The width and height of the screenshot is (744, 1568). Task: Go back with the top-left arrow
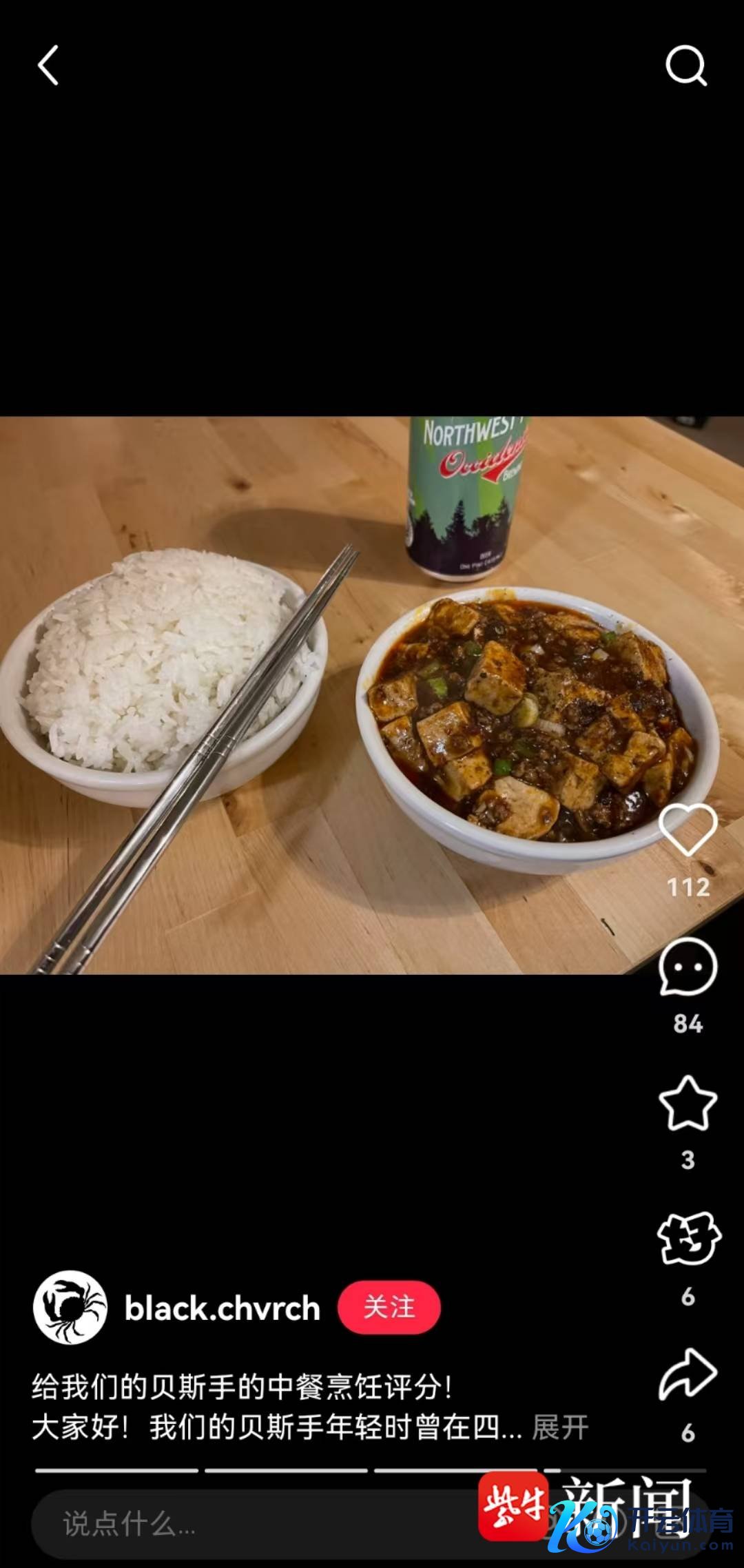pyautogui.click(x=48, y=65)
